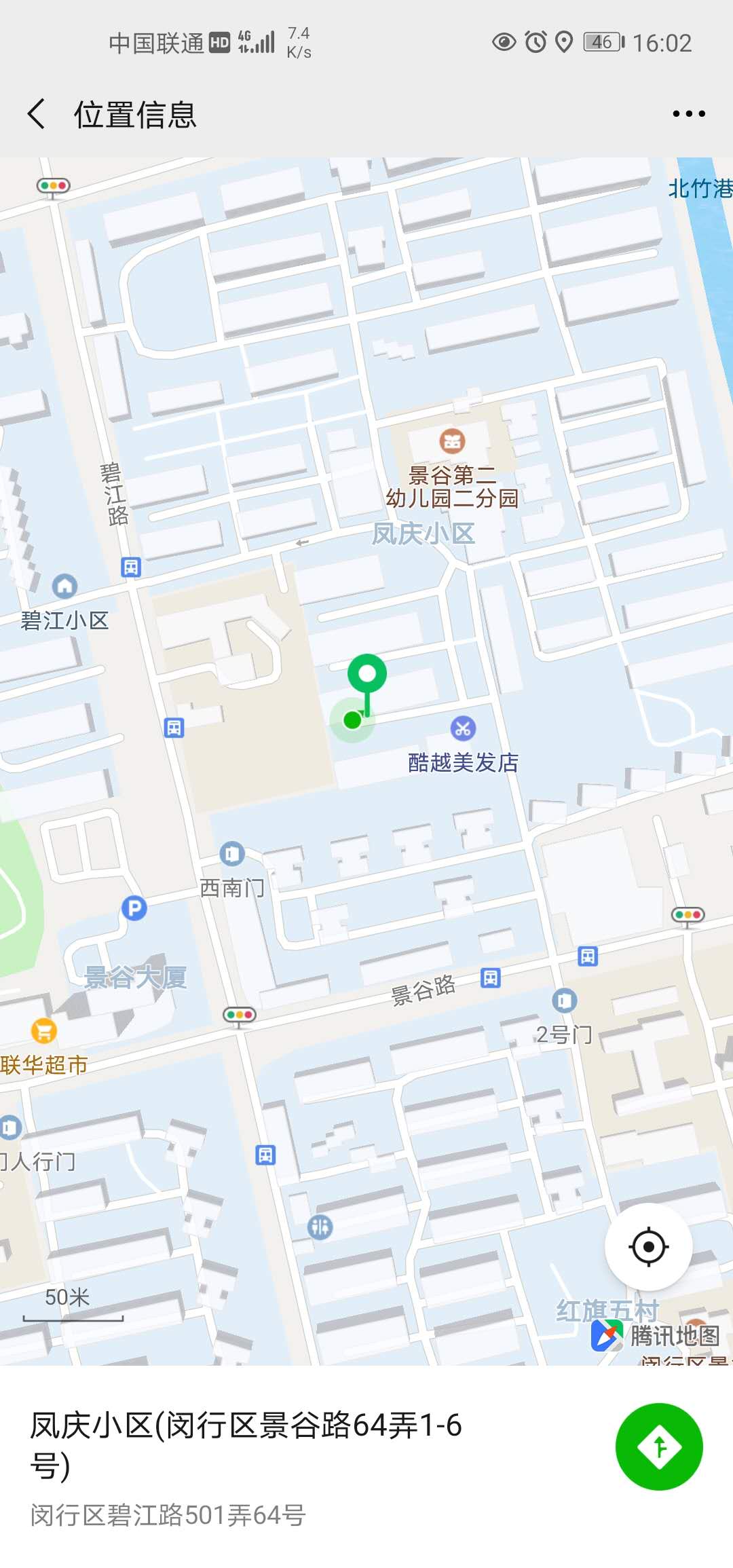Recenter map on my current location
The height and width of the screenshot is (1568, 733).
point(648,1247)
